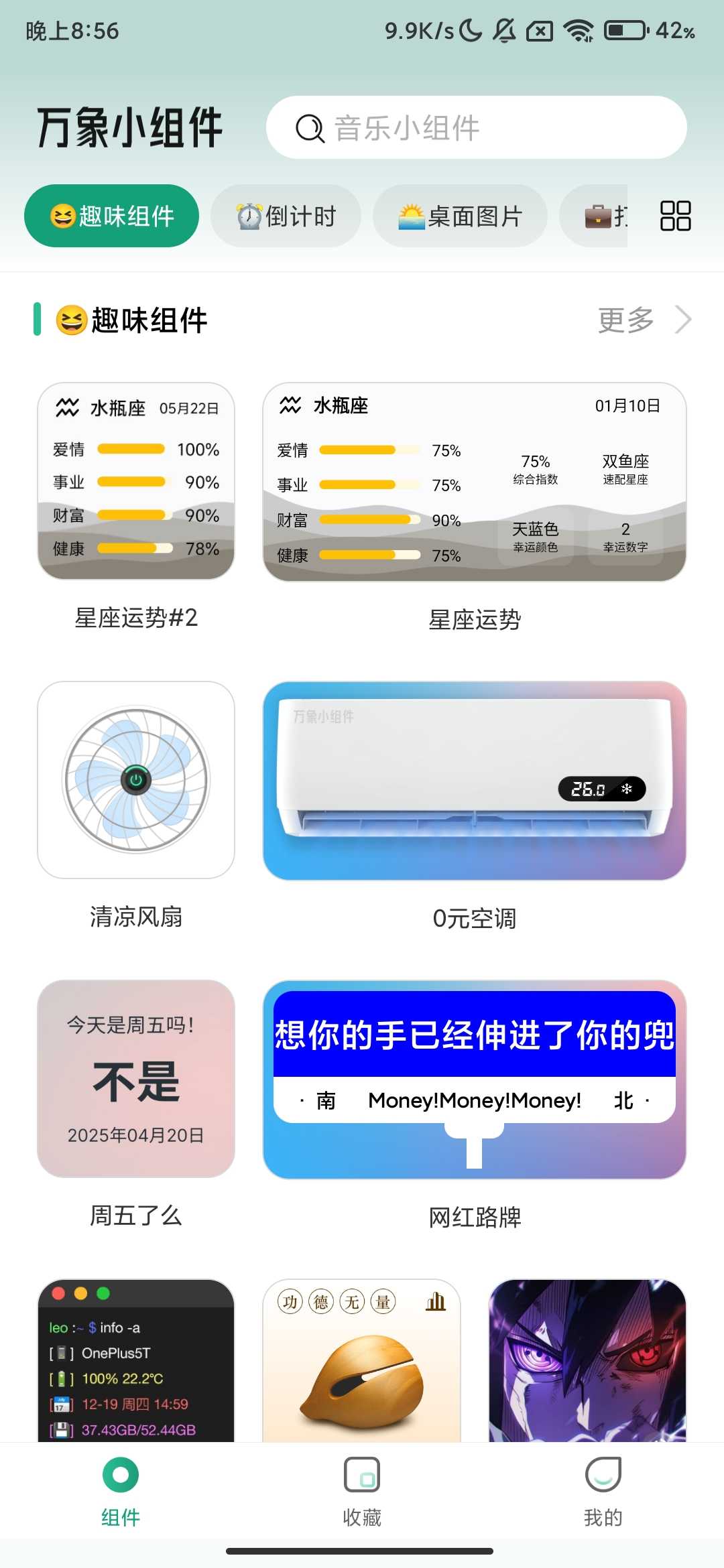Switch to the 桌面图片 category

click(460, 216)
